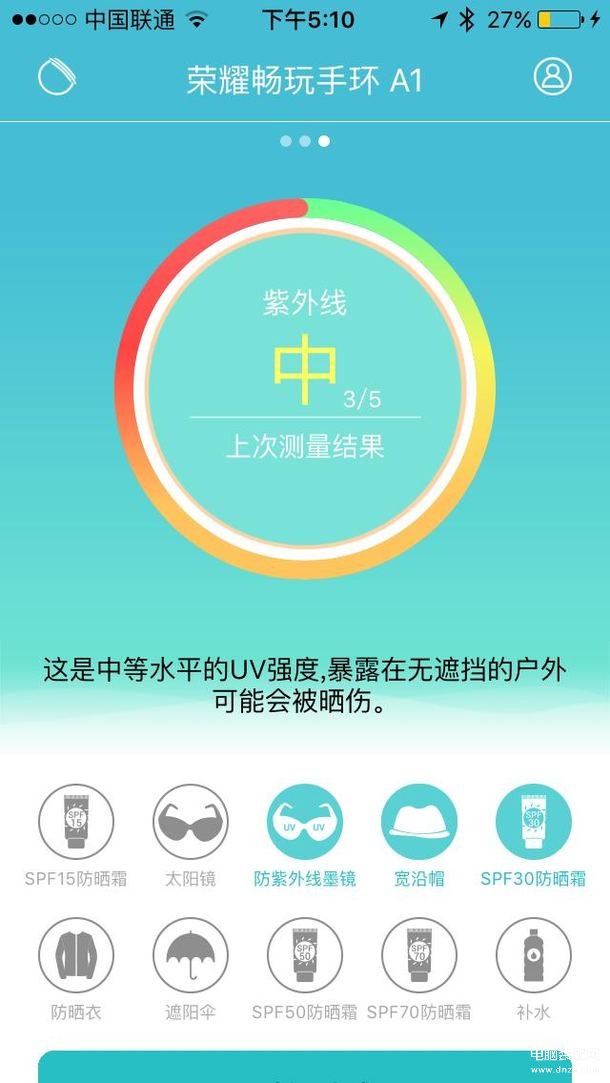Select the 宽沿帽 hat icon

419,823
